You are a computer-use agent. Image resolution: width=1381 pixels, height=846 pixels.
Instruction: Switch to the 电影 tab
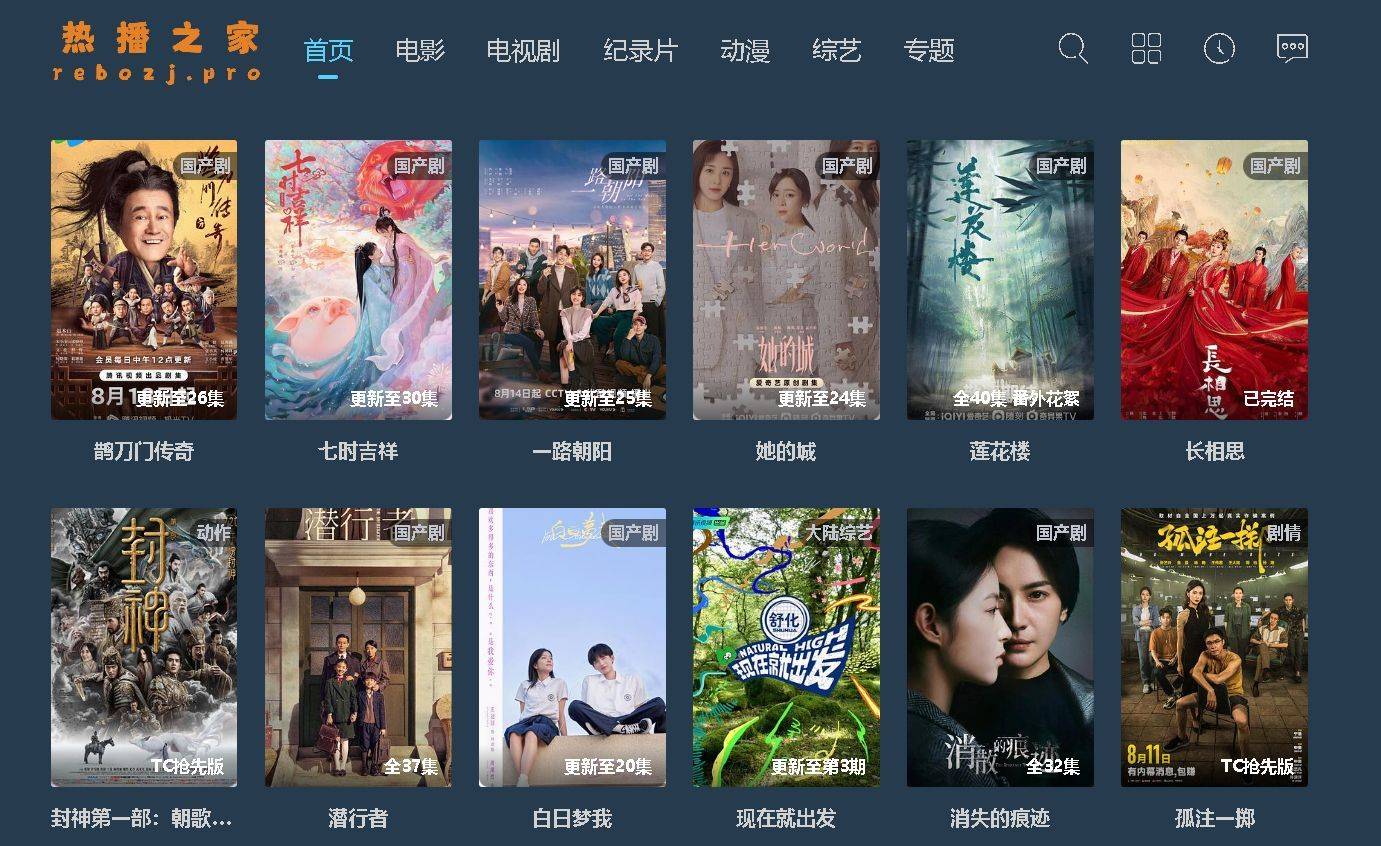pos(420,50)
